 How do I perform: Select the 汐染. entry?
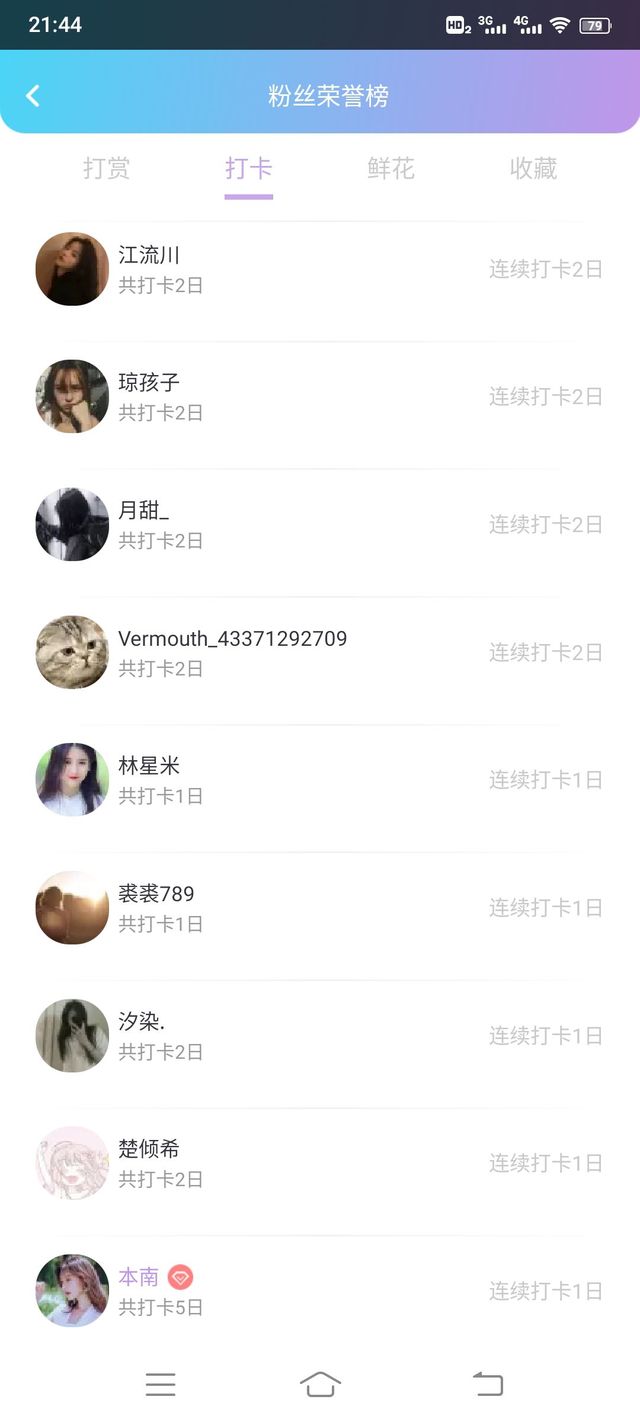(320, 1036)
